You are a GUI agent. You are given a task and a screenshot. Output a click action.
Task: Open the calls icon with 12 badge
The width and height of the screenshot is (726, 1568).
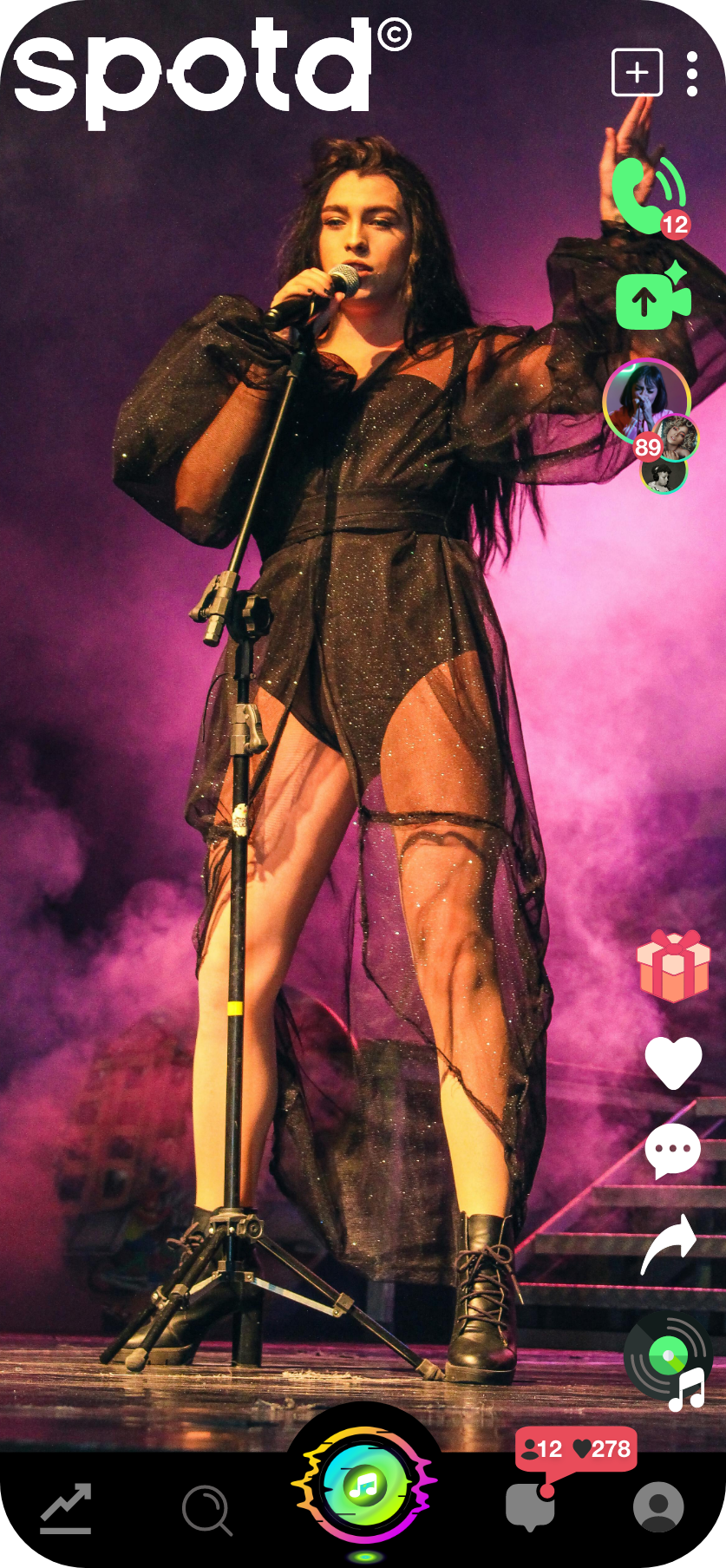(x=646, y=195)
